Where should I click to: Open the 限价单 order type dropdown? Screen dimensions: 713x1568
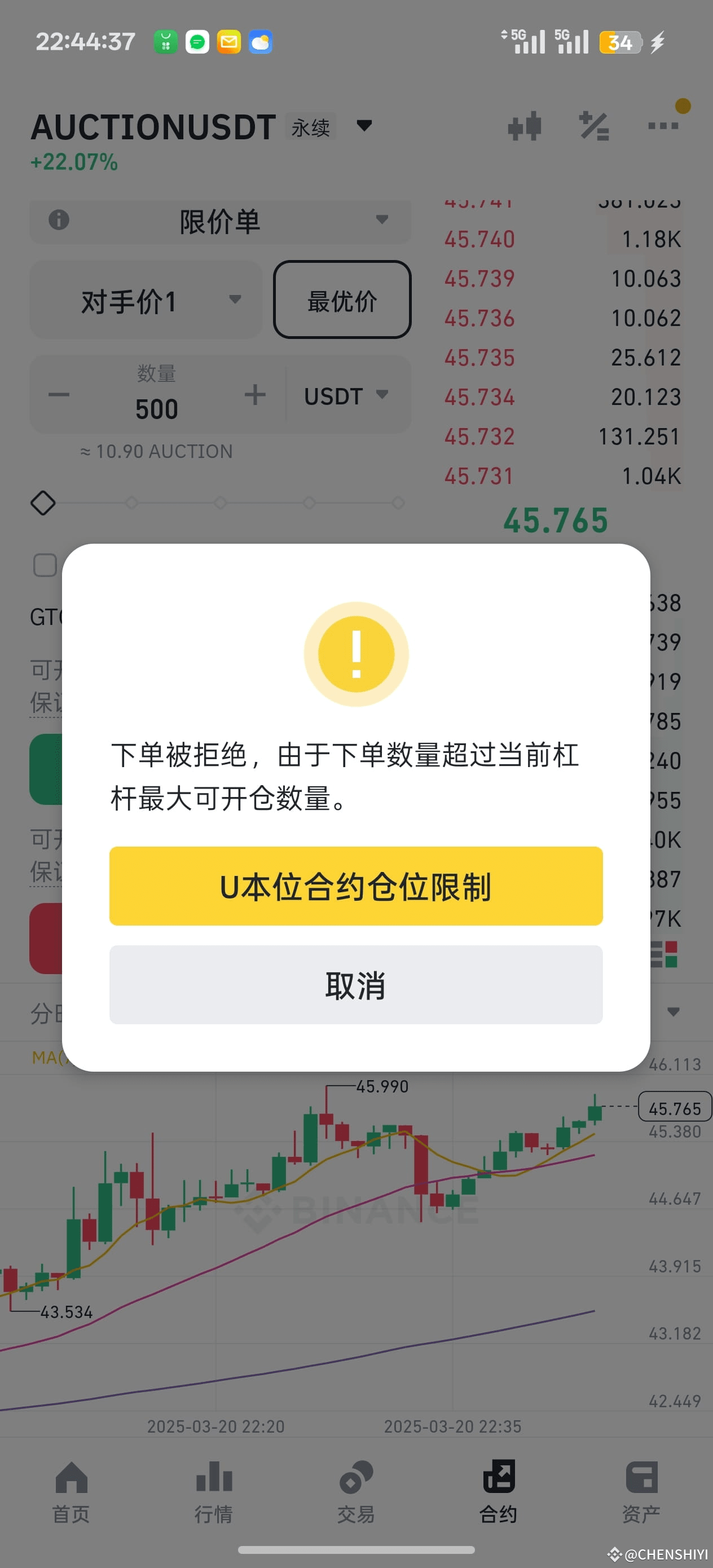(221, 221)
